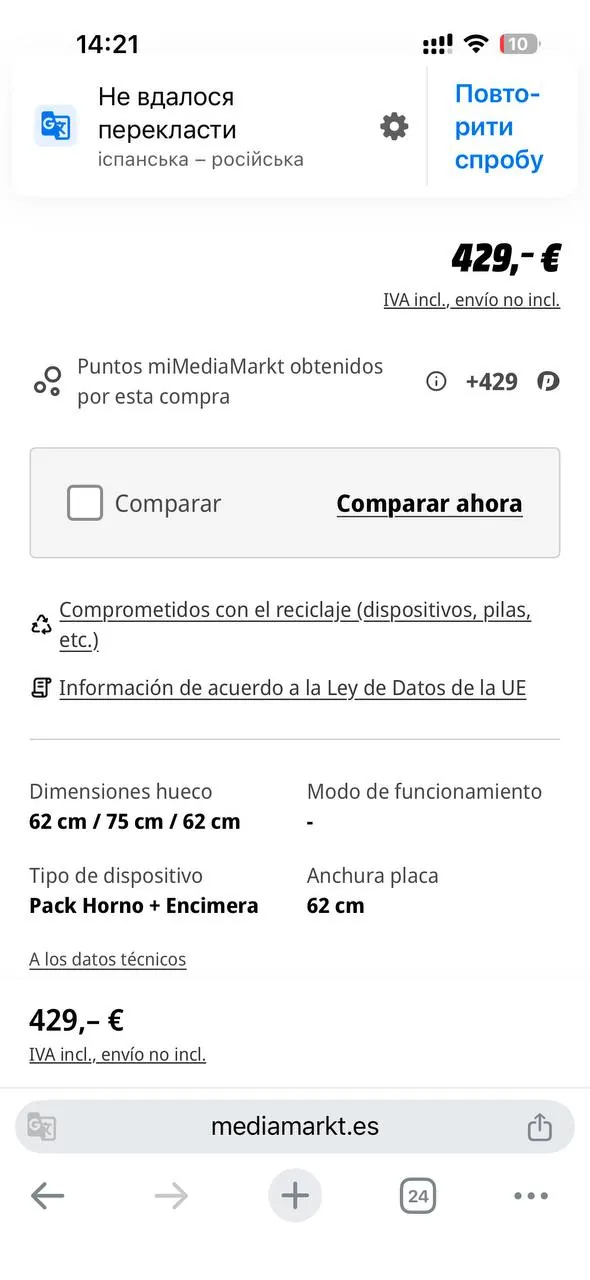Tap the 'Comparar ahora' link

(429, 503)
